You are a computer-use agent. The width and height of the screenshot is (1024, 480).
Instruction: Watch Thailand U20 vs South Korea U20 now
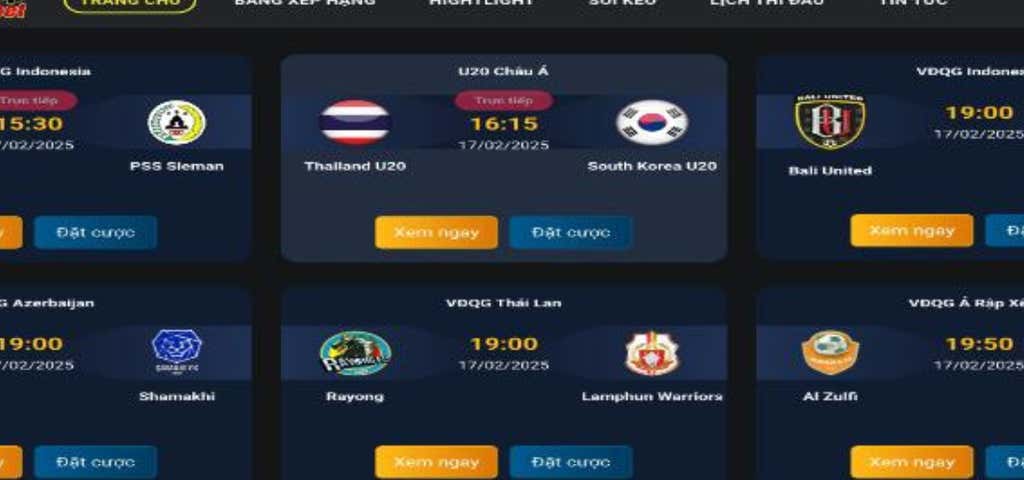point(436,232)
